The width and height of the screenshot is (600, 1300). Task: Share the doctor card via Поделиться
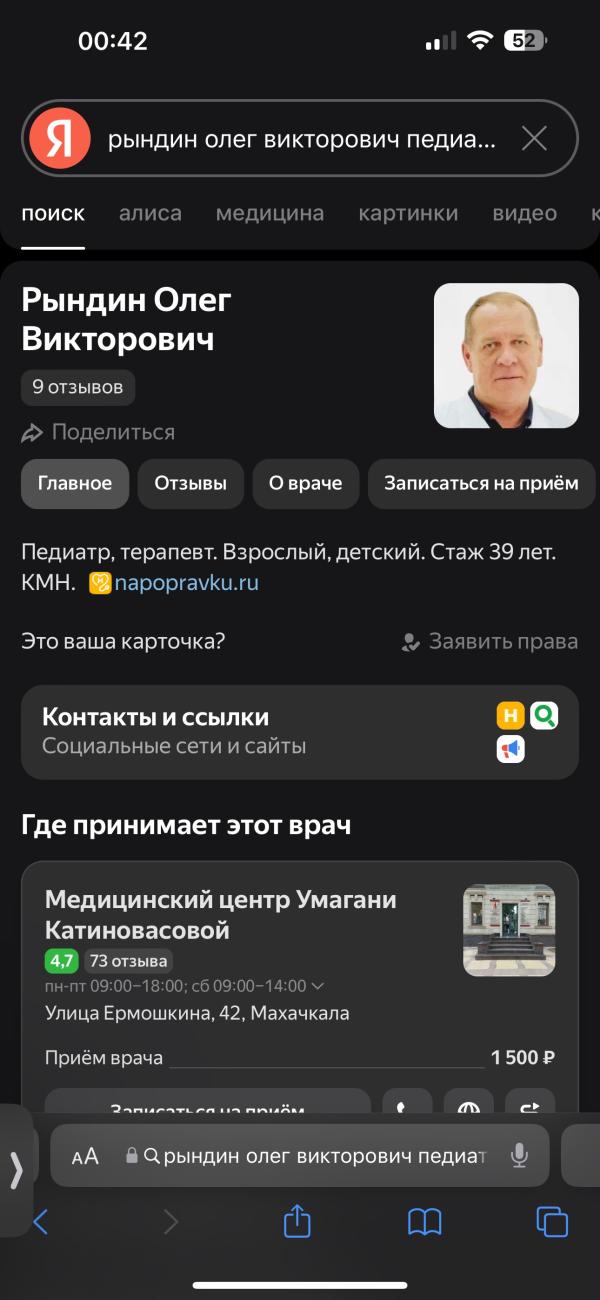click(98, 432)
